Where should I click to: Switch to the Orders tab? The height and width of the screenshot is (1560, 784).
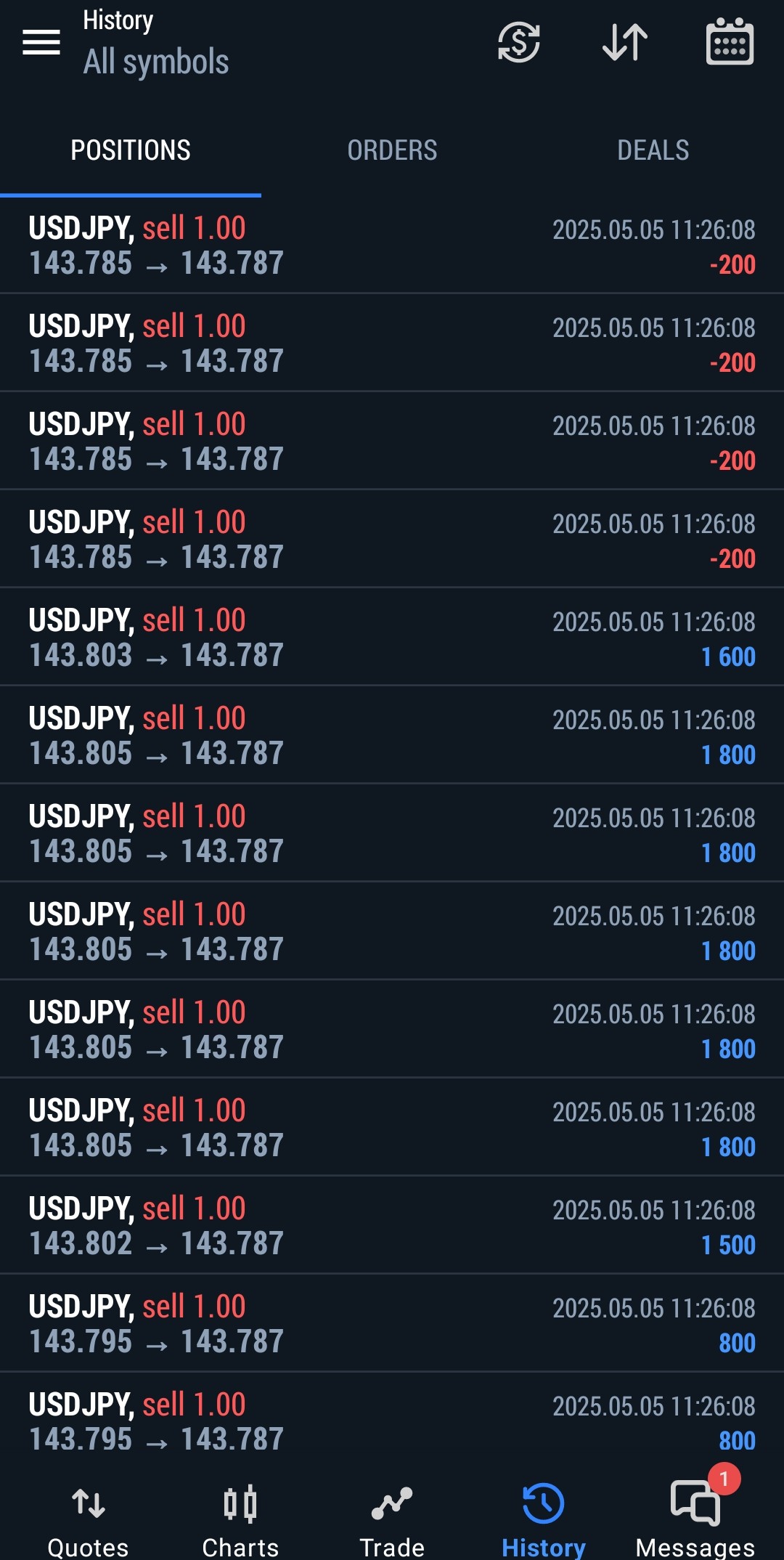pos(392,150)
